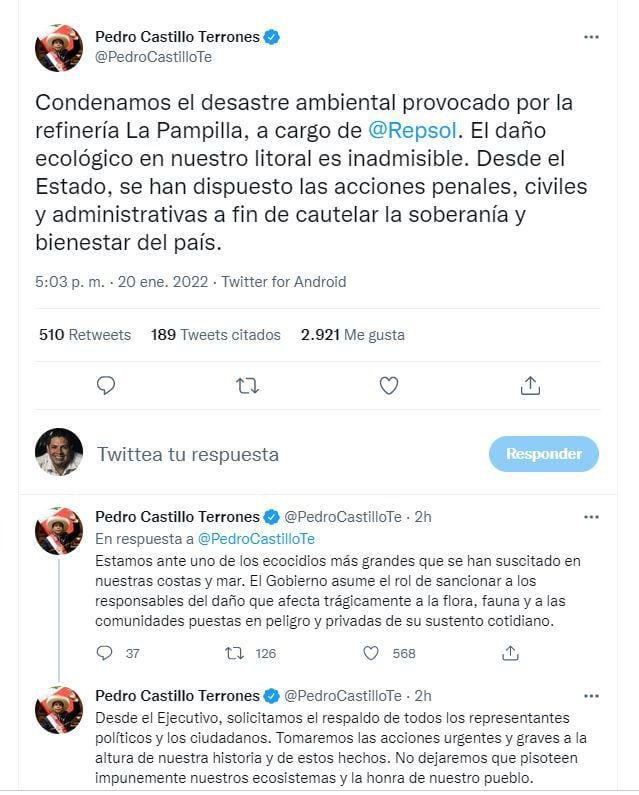Open Twitter for Android source link

coord(284,282)
